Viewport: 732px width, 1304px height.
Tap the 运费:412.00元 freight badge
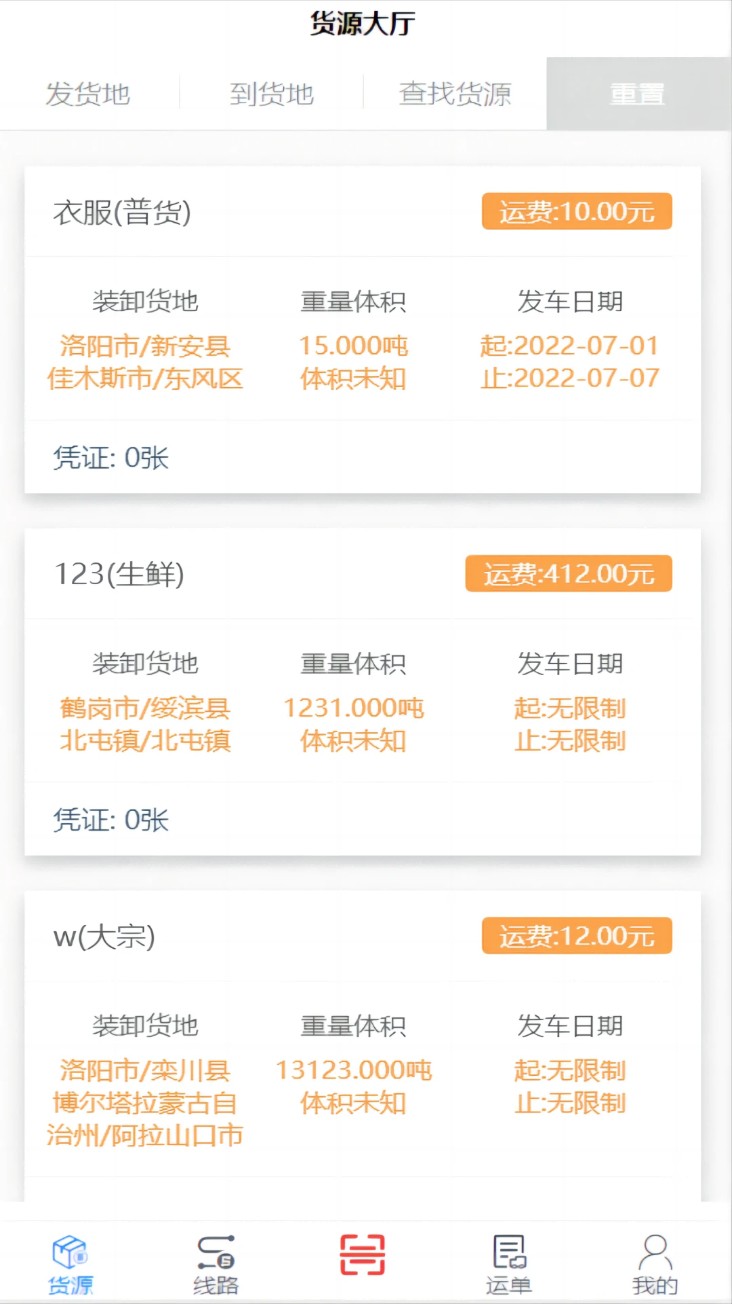(568, 573)
